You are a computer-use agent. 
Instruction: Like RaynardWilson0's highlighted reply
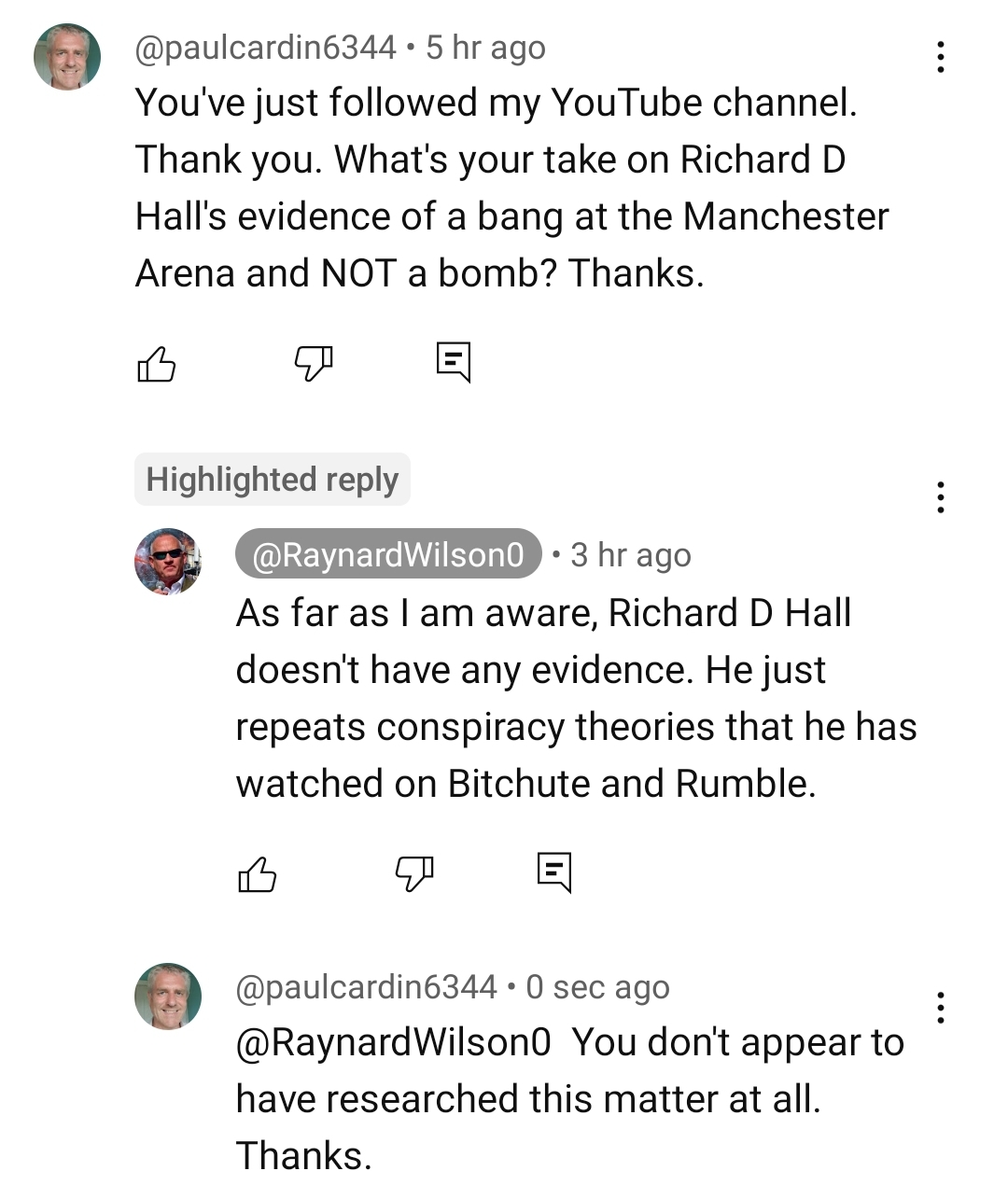[x=258, y=874]
